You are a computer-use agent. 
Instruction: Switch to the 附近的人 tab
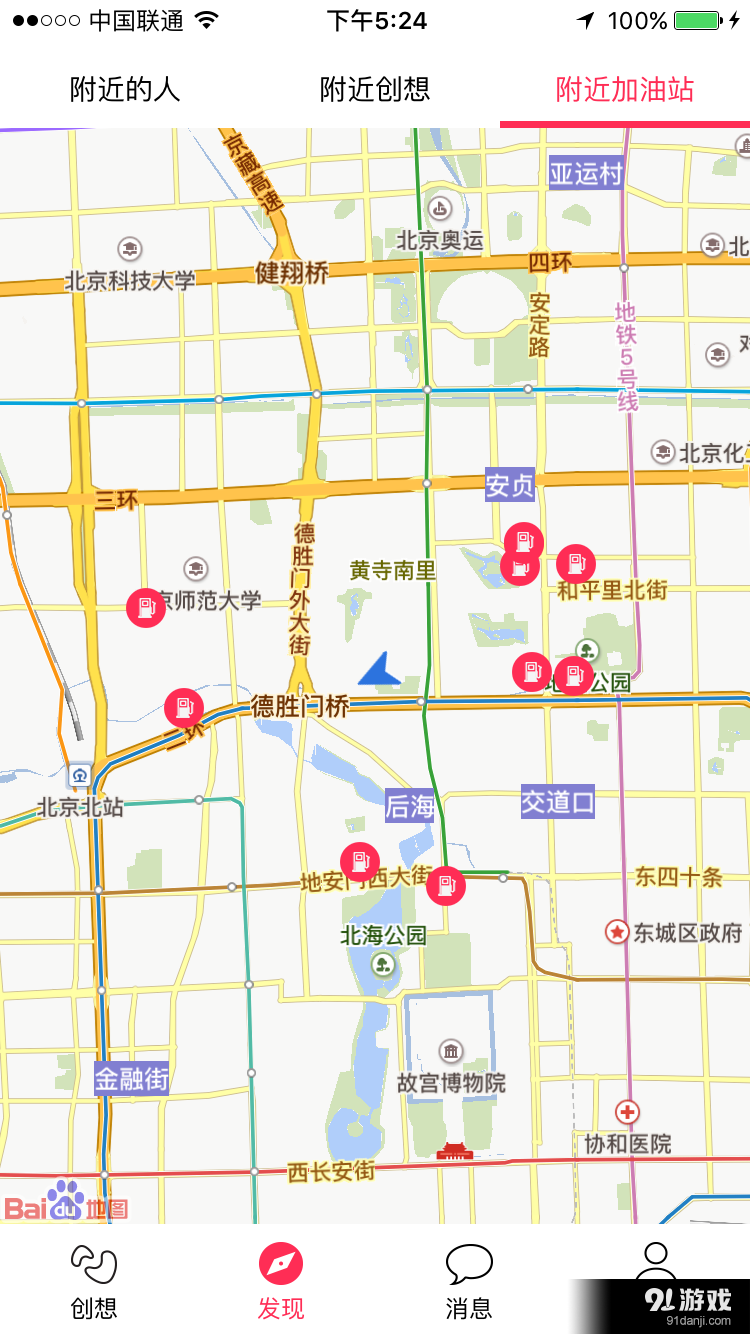click(x=123, y=89)
